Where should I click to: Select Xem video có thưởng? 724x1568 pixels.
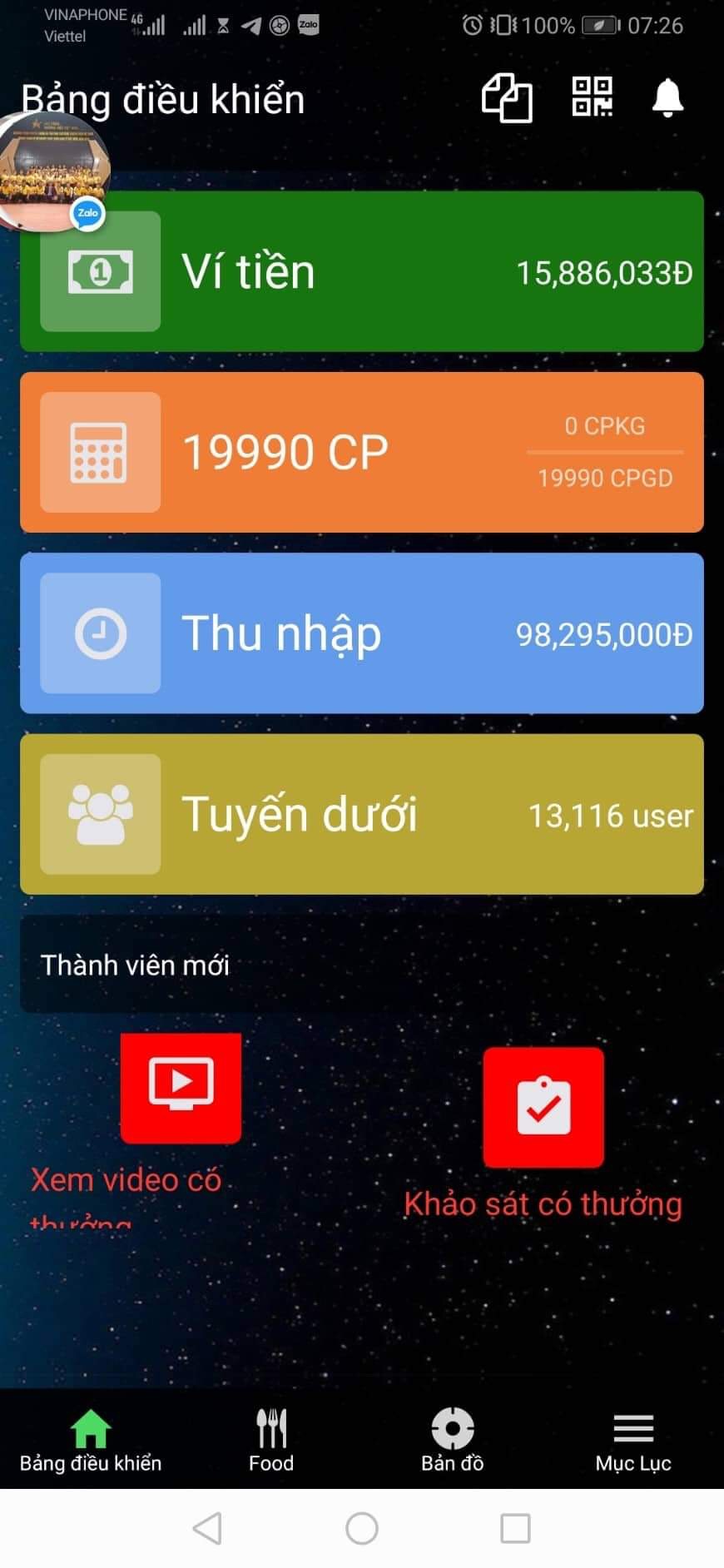[181, 1087]
